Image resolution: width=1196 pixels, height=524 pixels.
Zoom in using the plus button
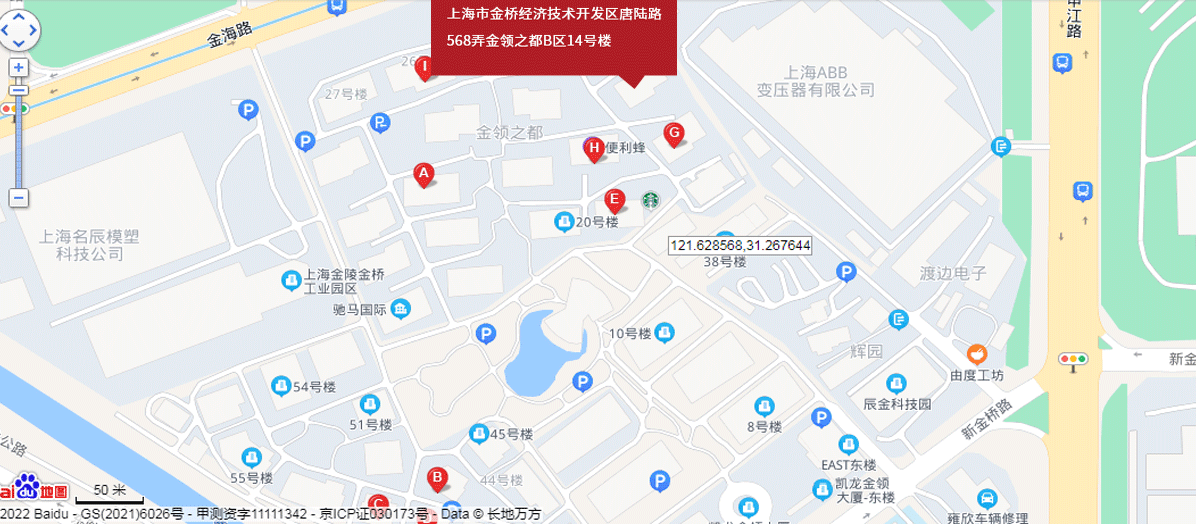(x=18, y=68)
